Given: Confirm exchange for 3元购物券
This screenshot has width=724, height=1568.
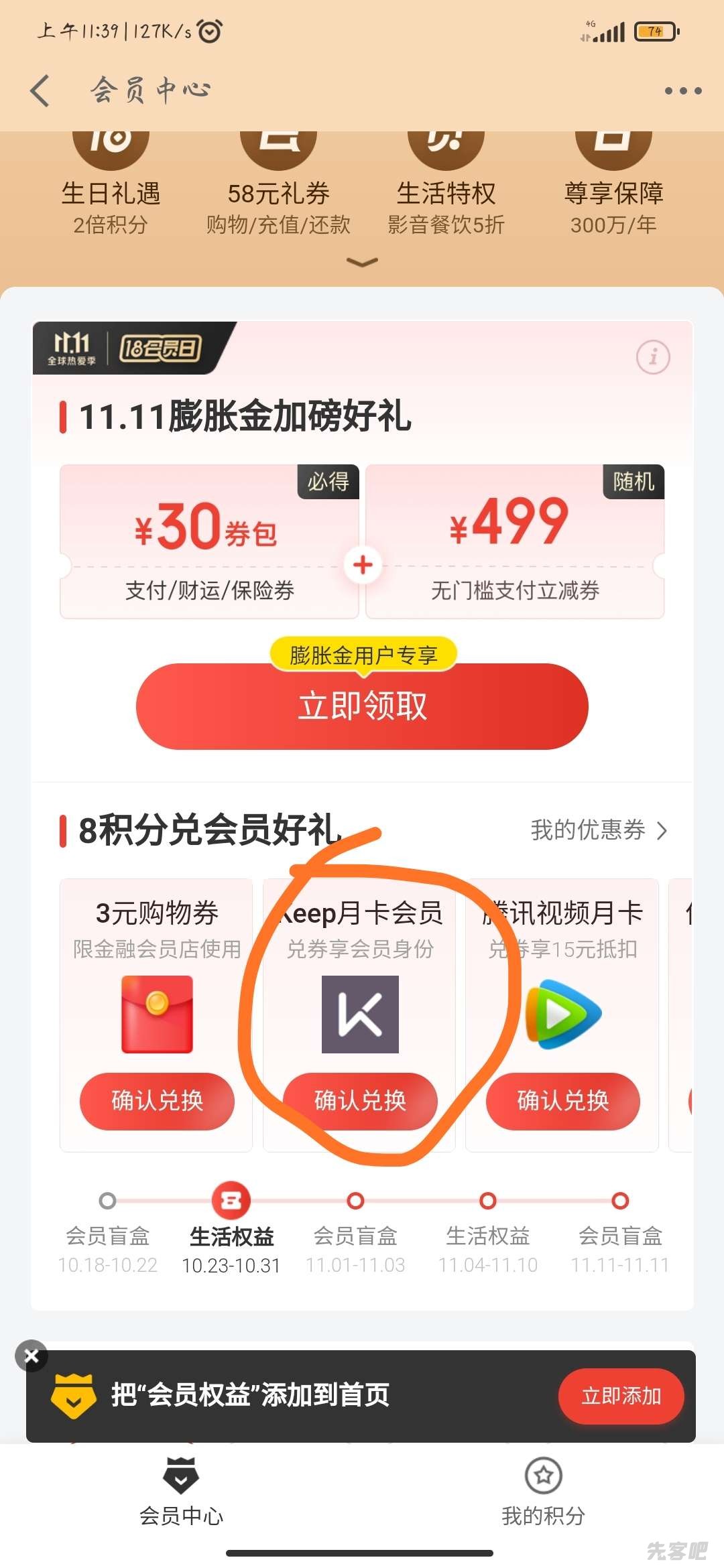Looking at the screenshot, I should [157, 1101].
